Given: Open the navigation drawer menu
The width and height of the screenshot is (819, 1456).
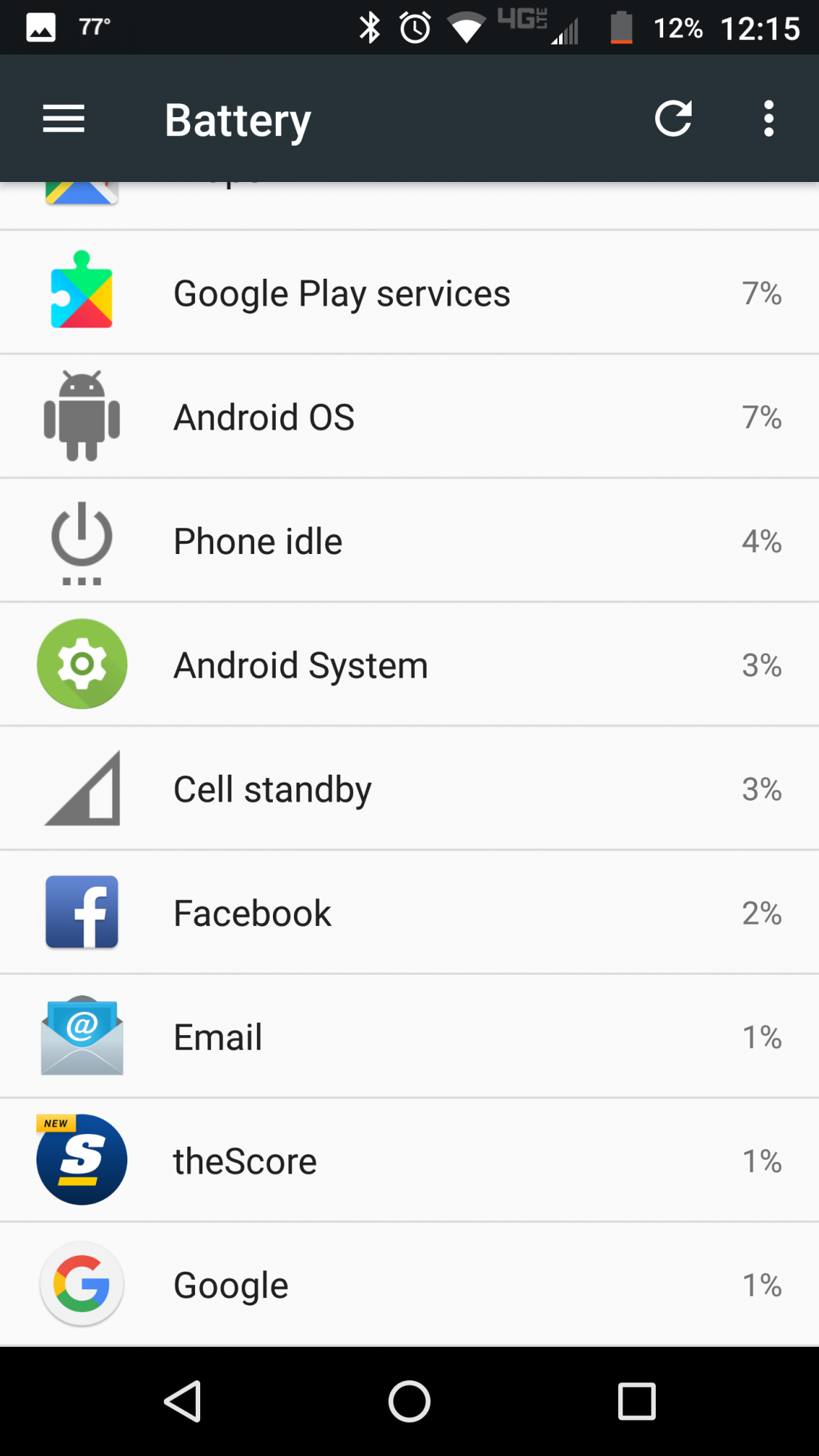Looking at the screenshot, I should click(x=64, y=119).
